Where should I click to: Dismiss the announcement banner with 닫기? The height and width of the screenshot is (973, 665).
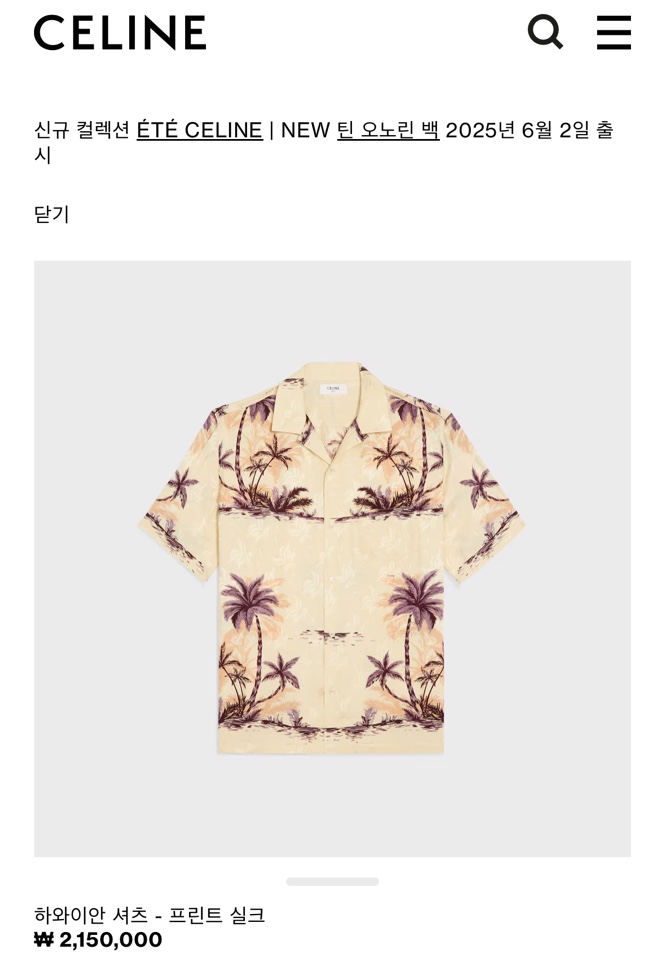(52, 214)
